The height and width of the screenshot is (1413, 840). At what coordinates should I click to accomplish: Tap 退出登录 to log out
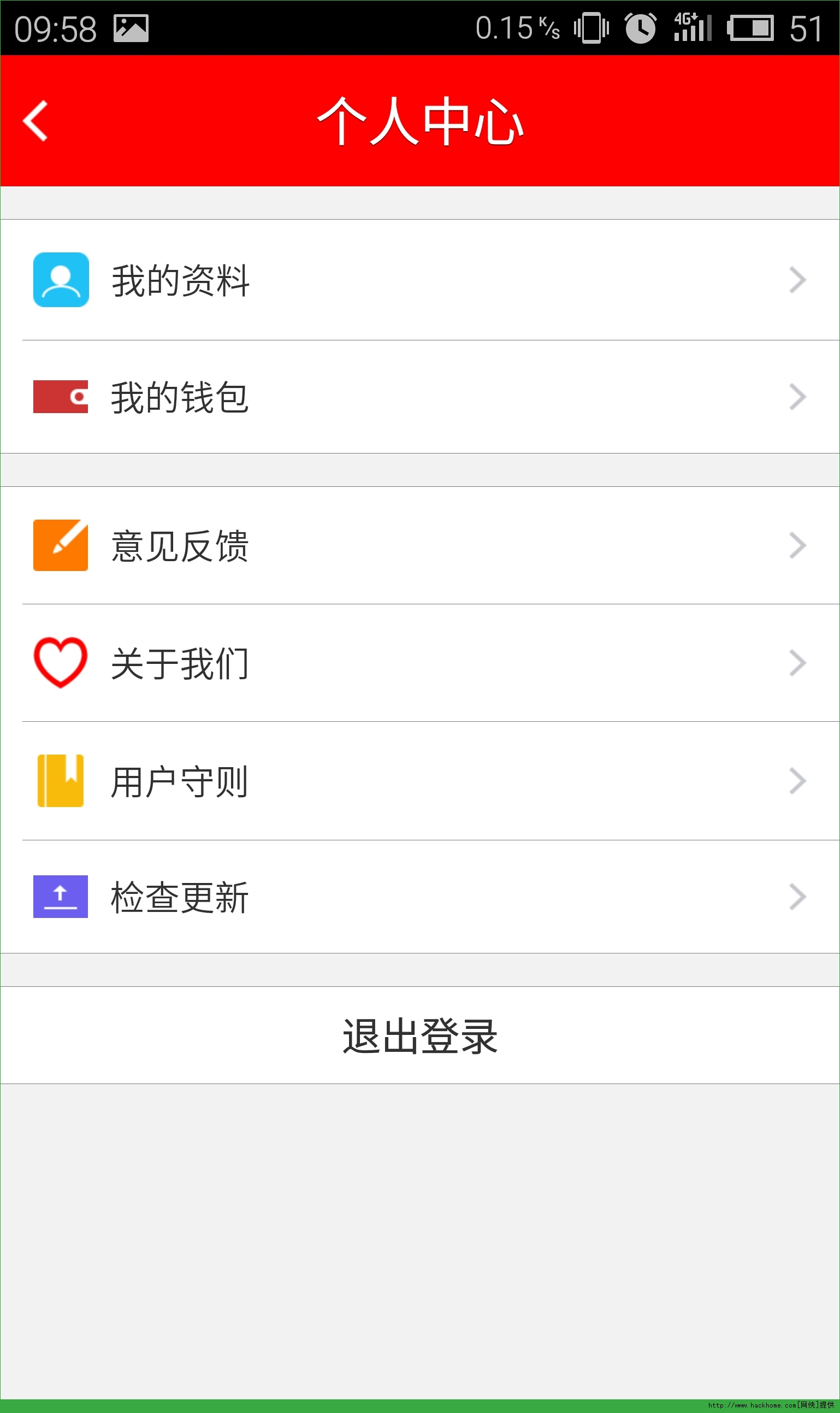(x=420, y=1035)
